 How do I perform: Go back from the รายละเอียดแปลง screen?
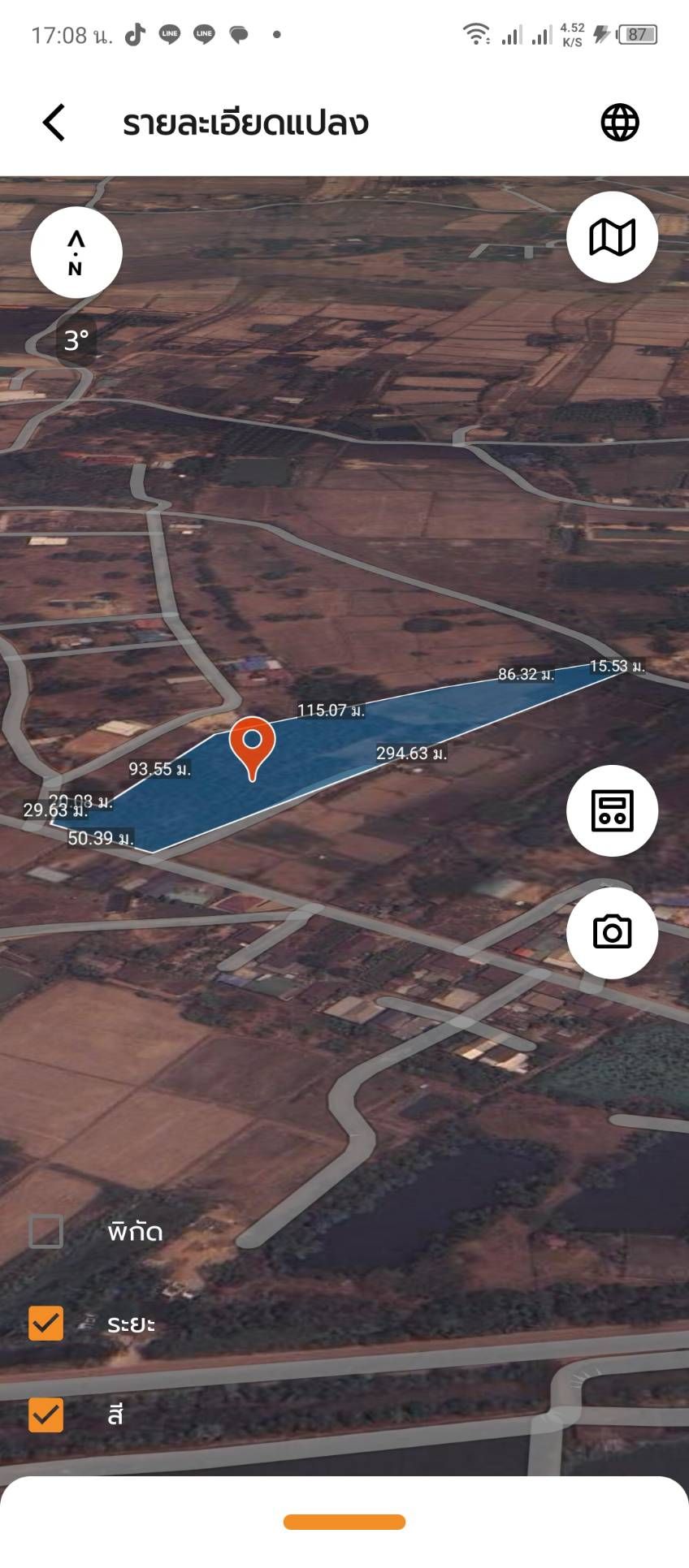[x=54, y=123]
